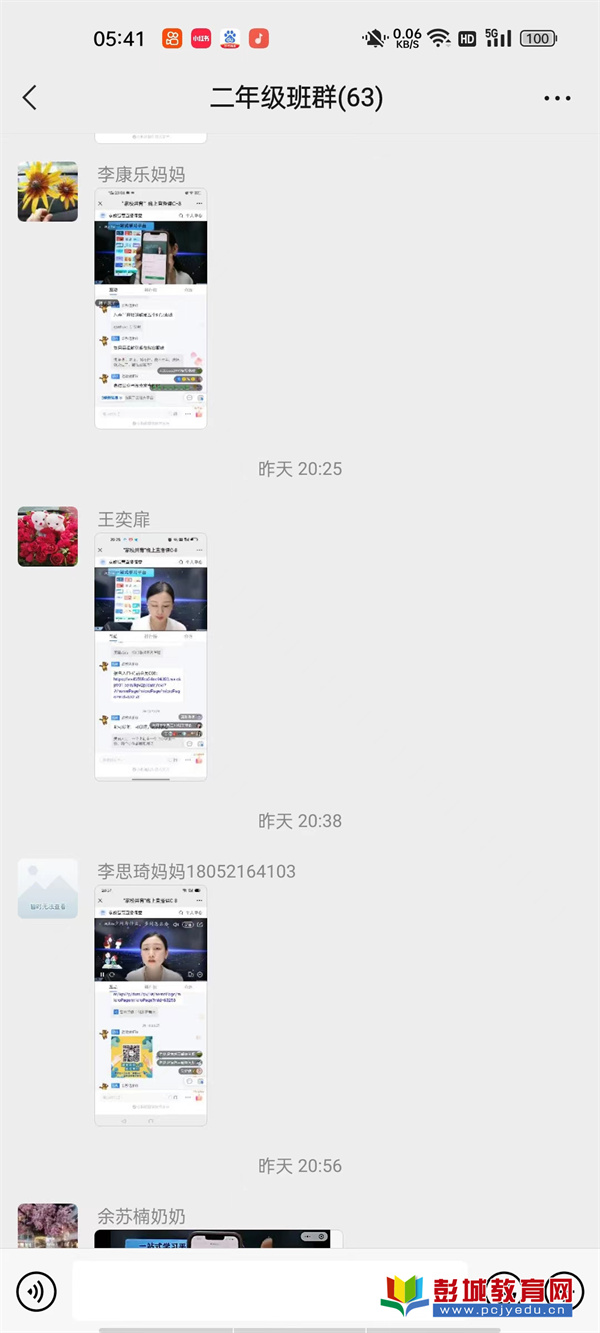
Task: Open the image sent by 李康乐妈妈
Action: 151,308
